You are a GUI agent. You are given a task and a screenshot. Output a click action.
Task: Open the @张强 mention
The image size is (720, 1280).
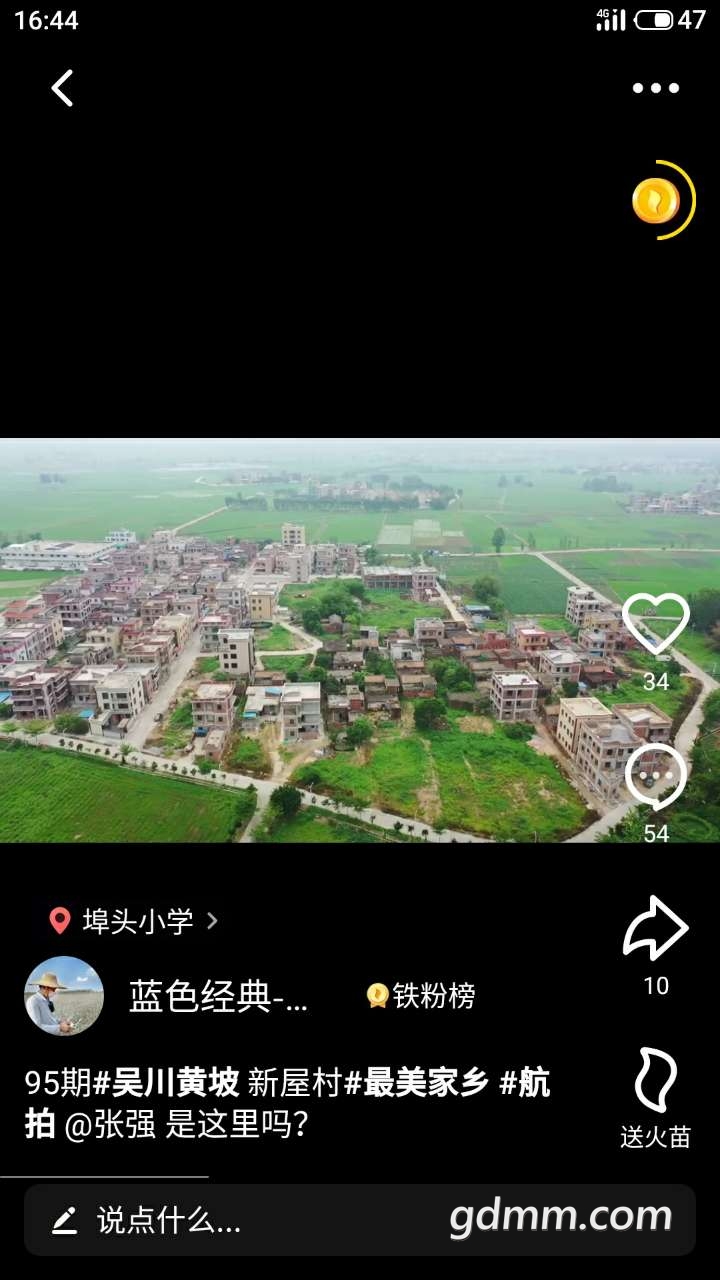tap(110, 1125)
